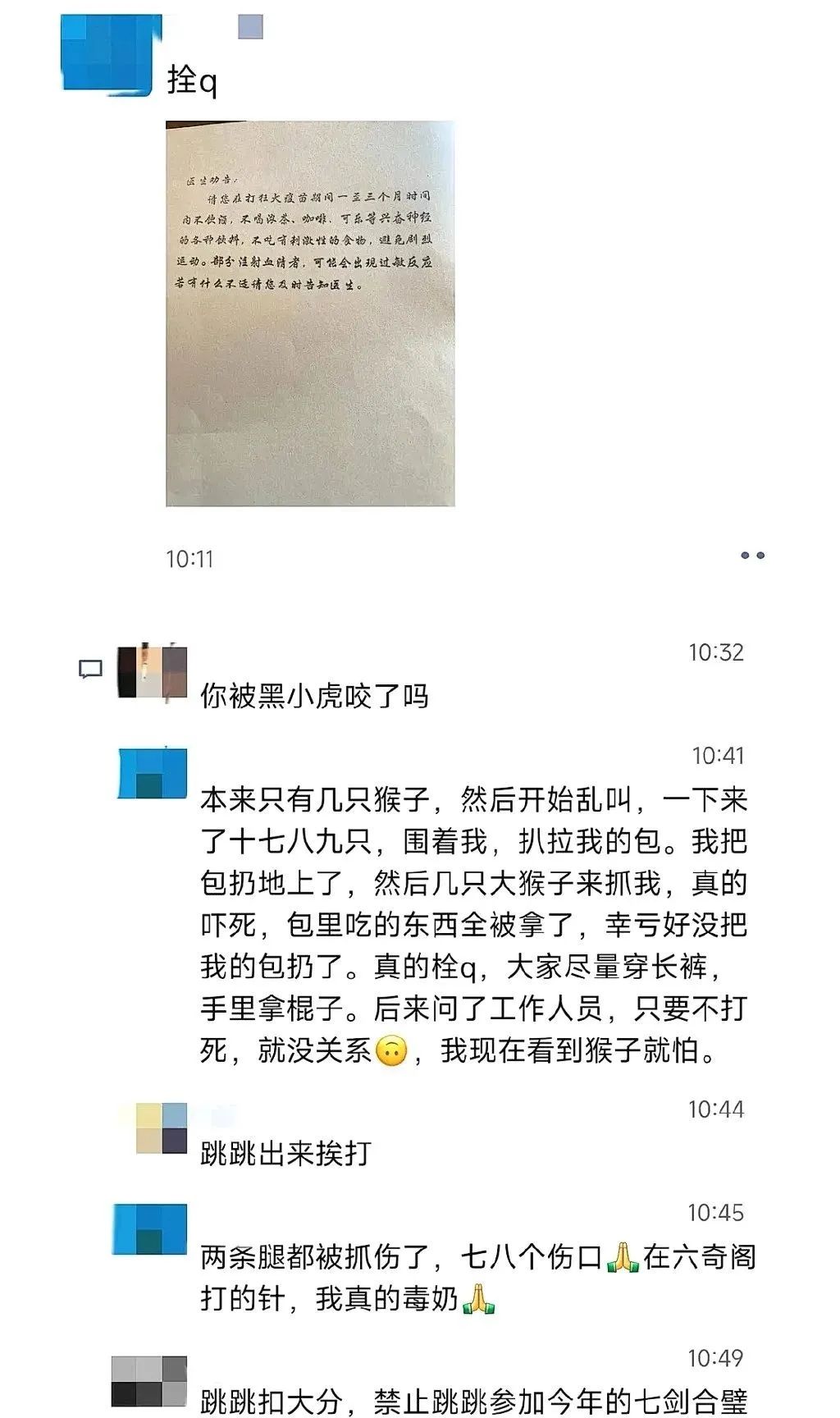Screen dimensions: 840x1418
Task: Open avatar of commenter saying 跳跳出来挨打
Action: (161, 1128)
